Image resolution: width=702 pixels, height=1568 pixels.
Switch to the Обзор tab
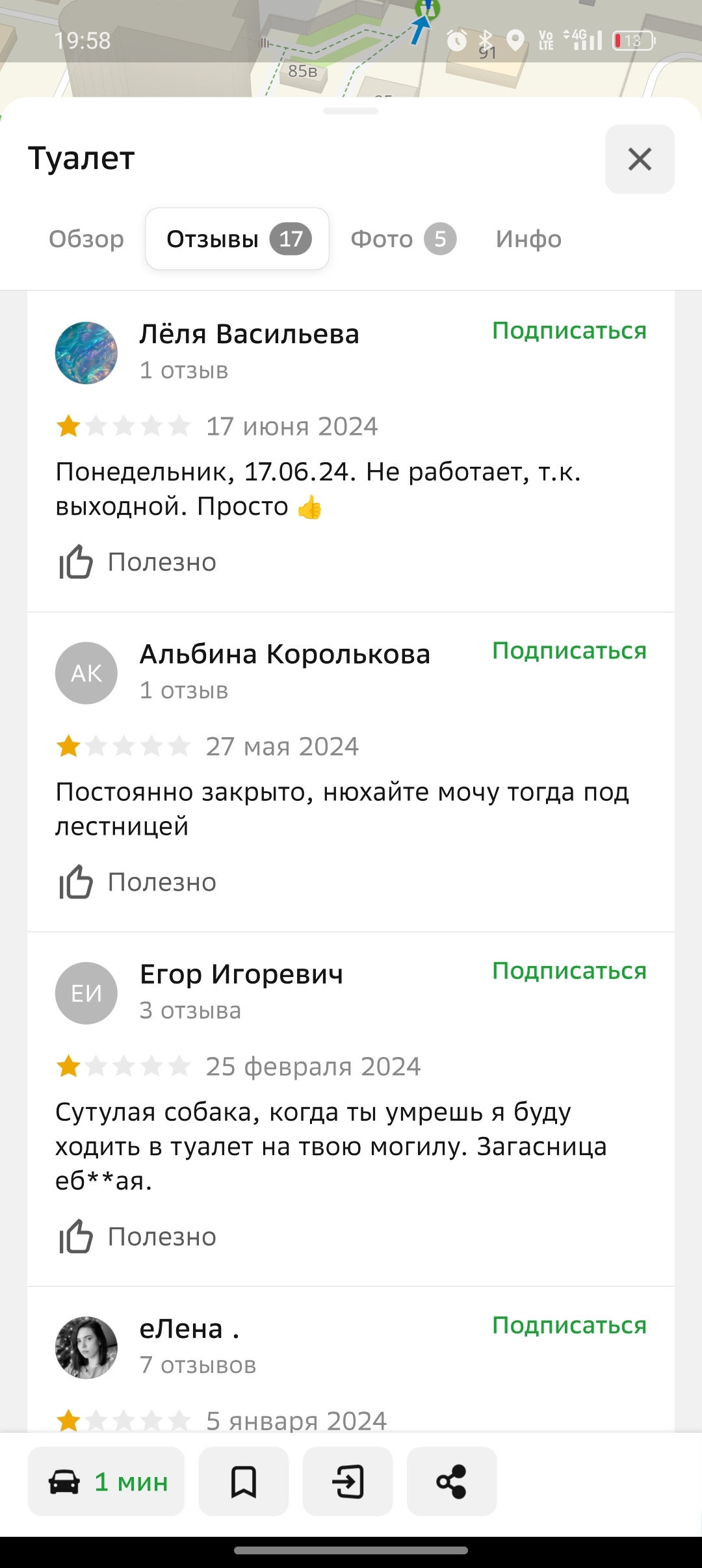click(x=86, y=239)
